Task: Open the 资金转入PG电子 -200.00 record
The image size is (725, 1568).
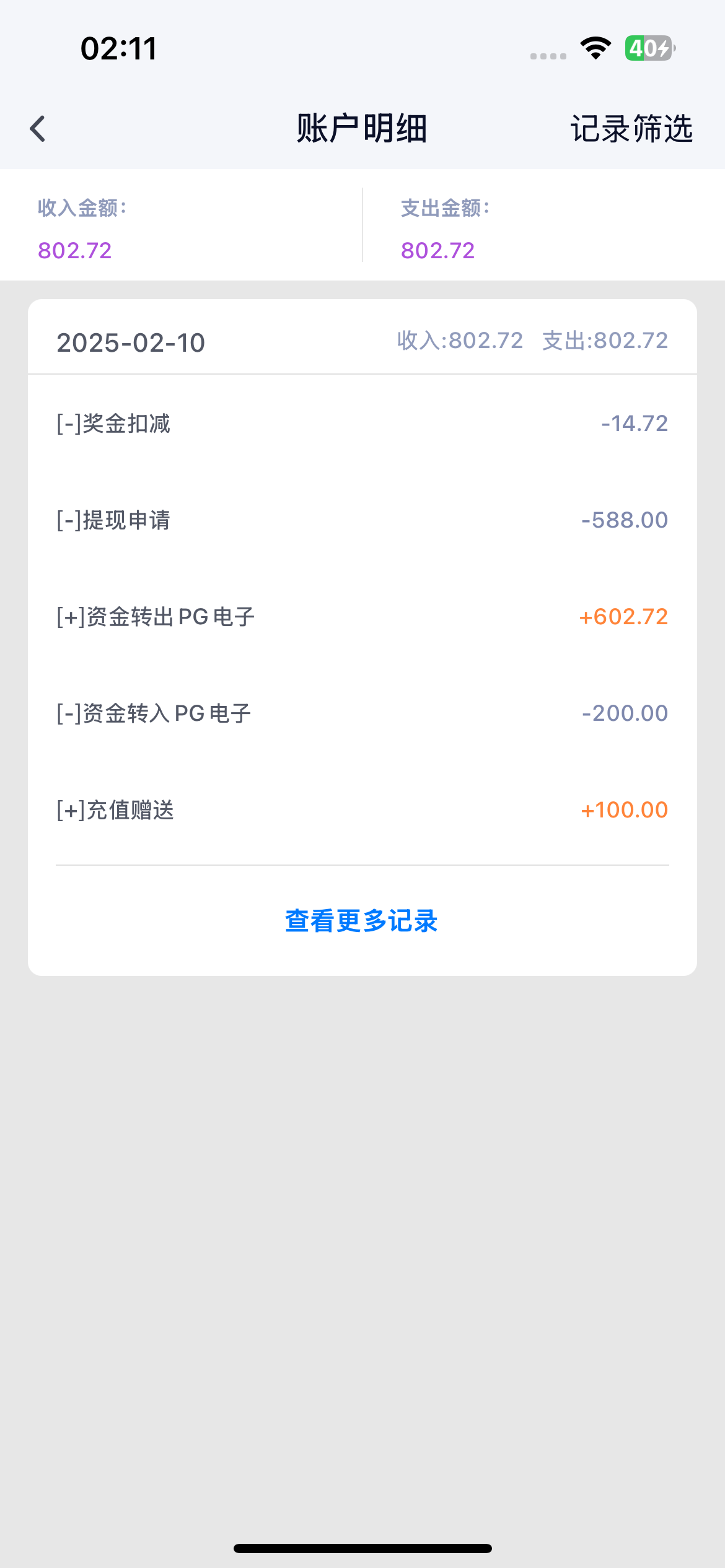Action: 362,713
